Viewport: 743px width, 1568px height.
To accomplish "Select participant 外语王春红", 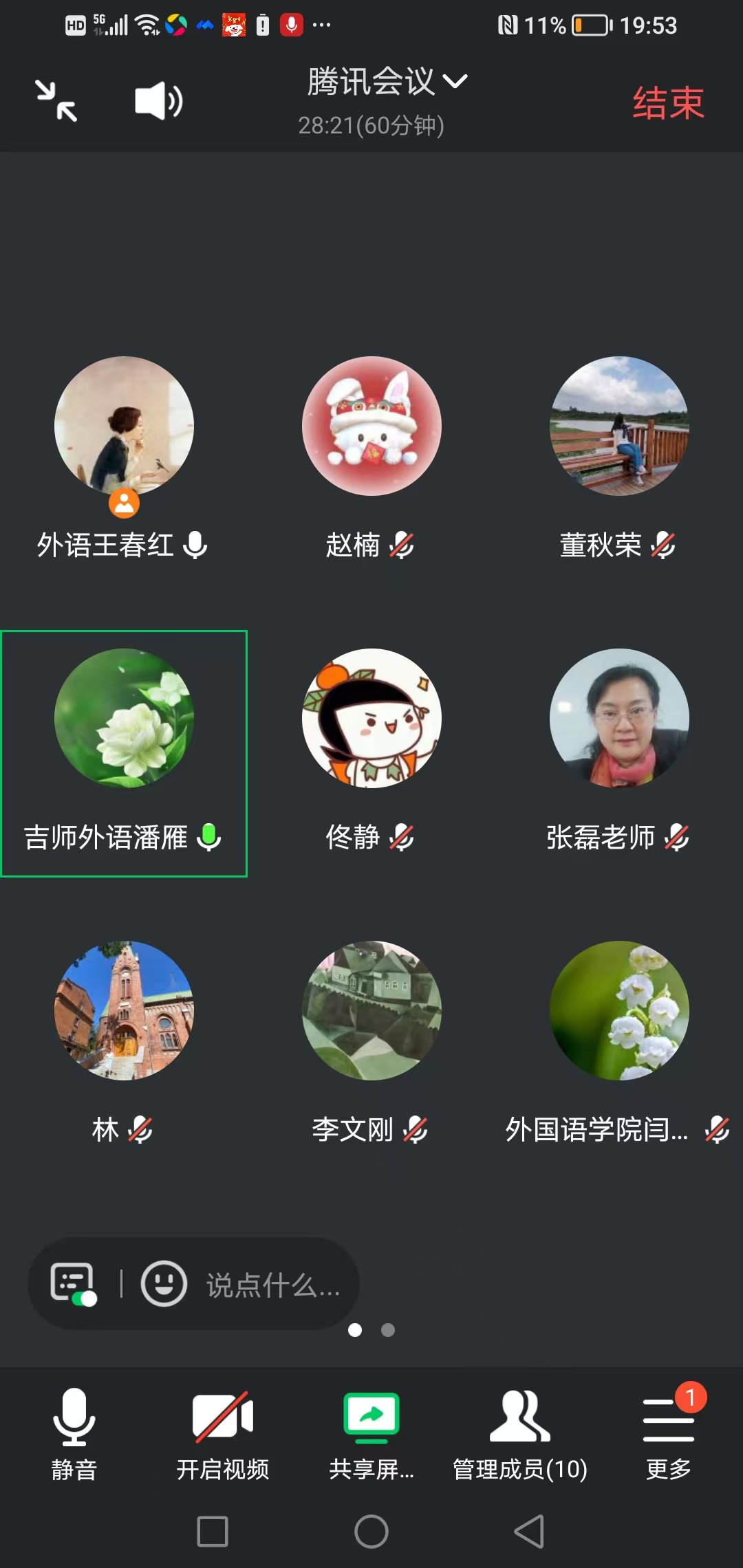I will (x=124, y=426).
